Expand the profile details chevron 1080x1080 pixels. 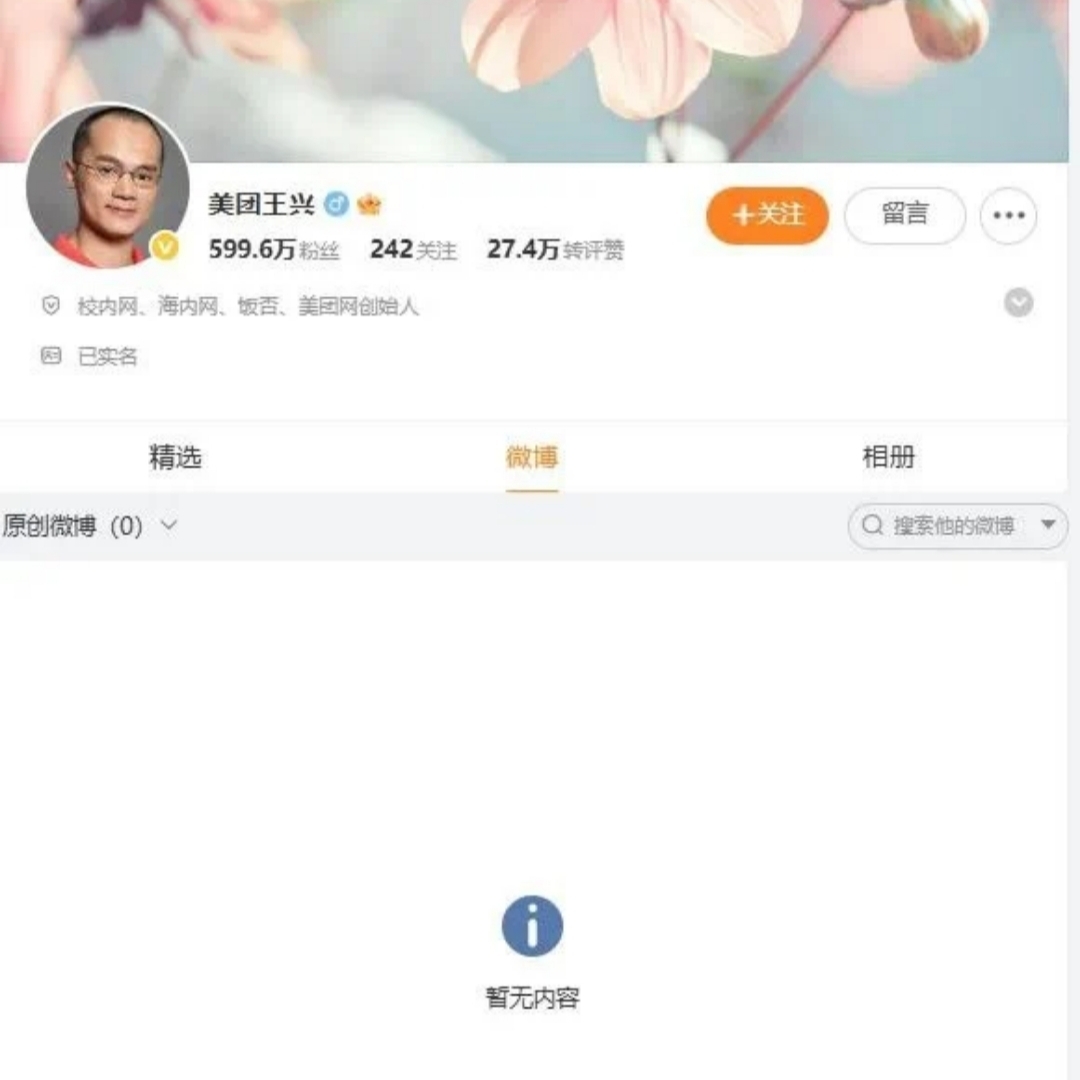point(1018,303)
